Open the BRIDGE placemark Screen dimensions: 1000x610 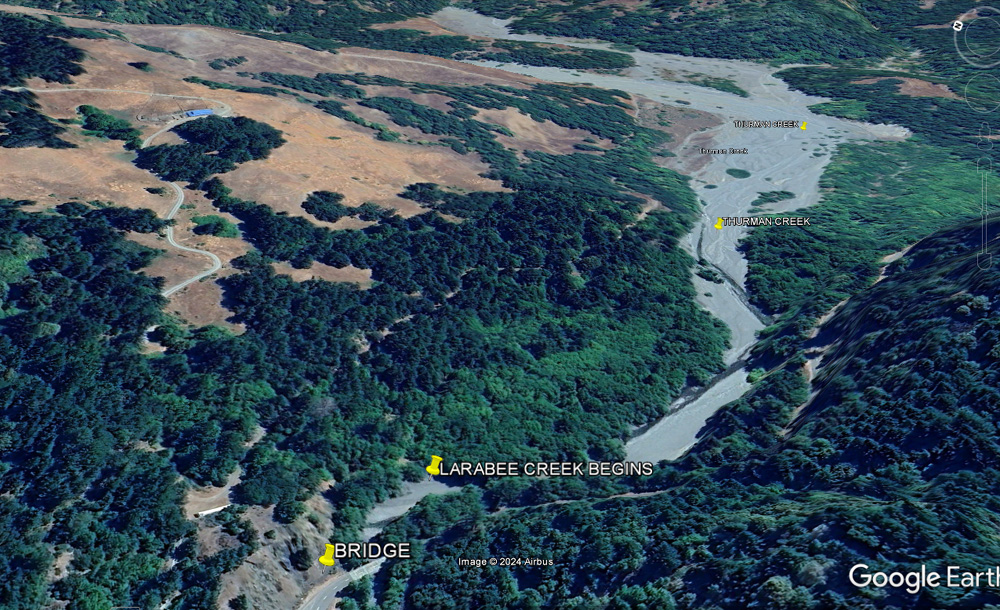[x=327, y=555]
